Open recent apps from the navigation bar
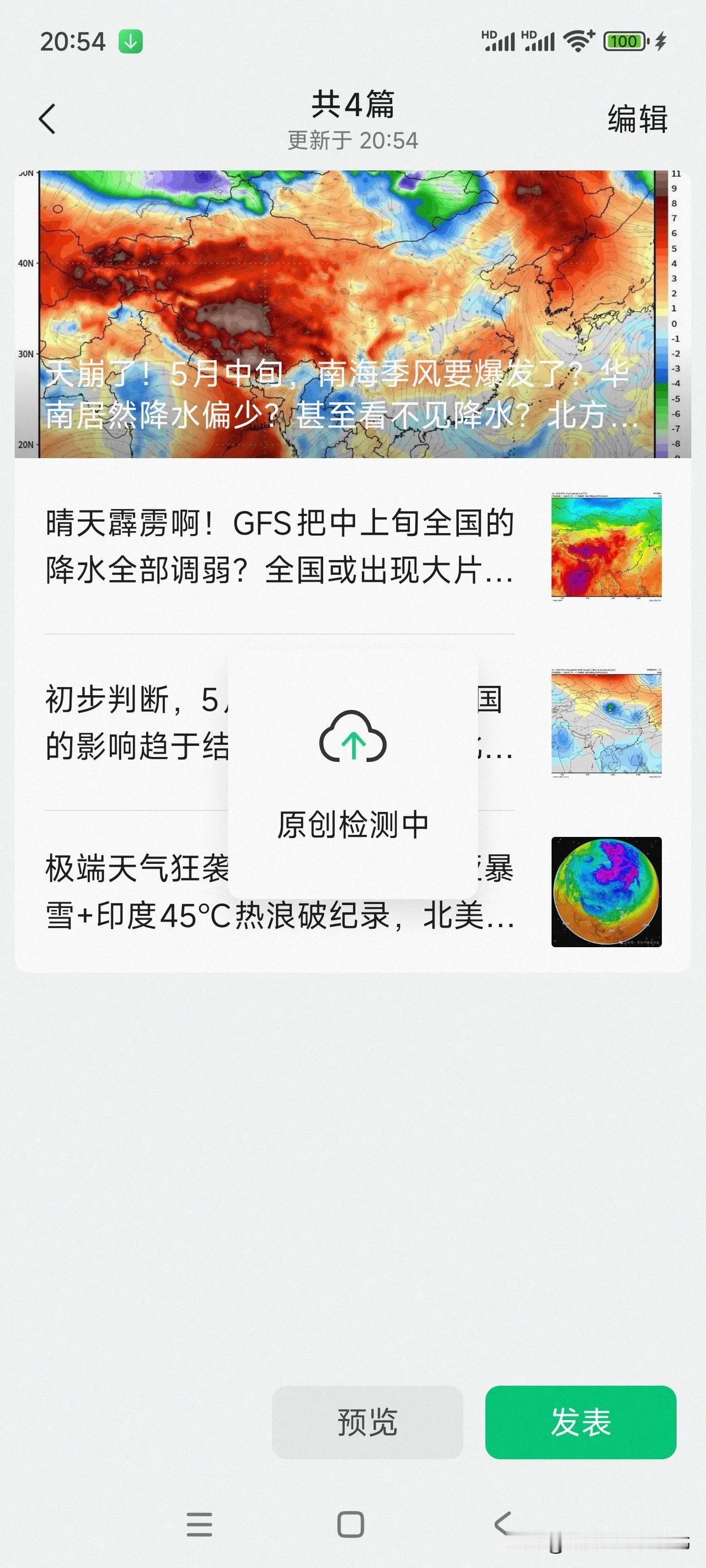This screenshot has width=706, height=1568. click(199, 1524)
